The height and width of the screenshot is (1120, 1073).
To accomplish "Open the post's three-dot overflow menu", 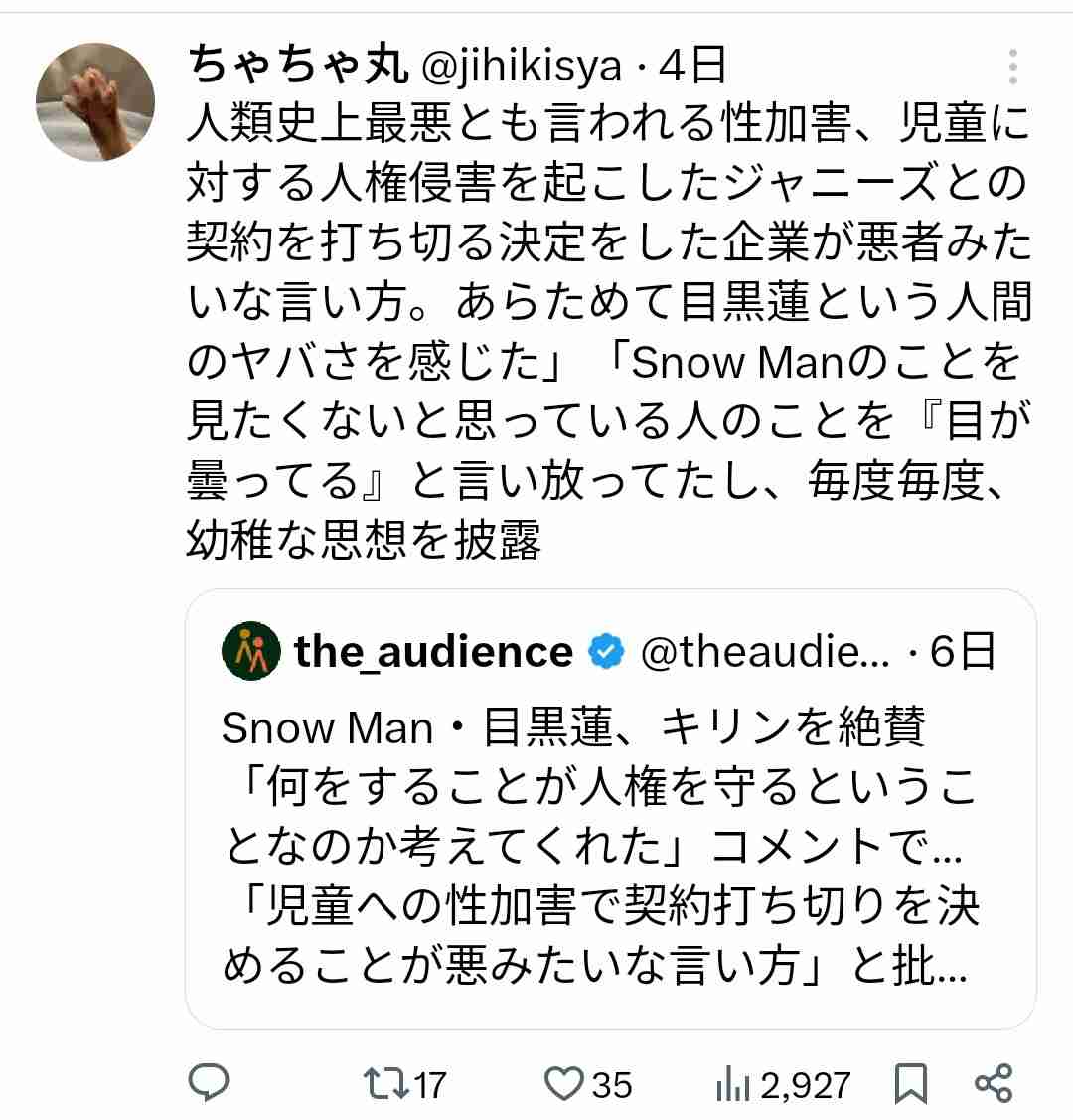I will (x=1012, y=66).
